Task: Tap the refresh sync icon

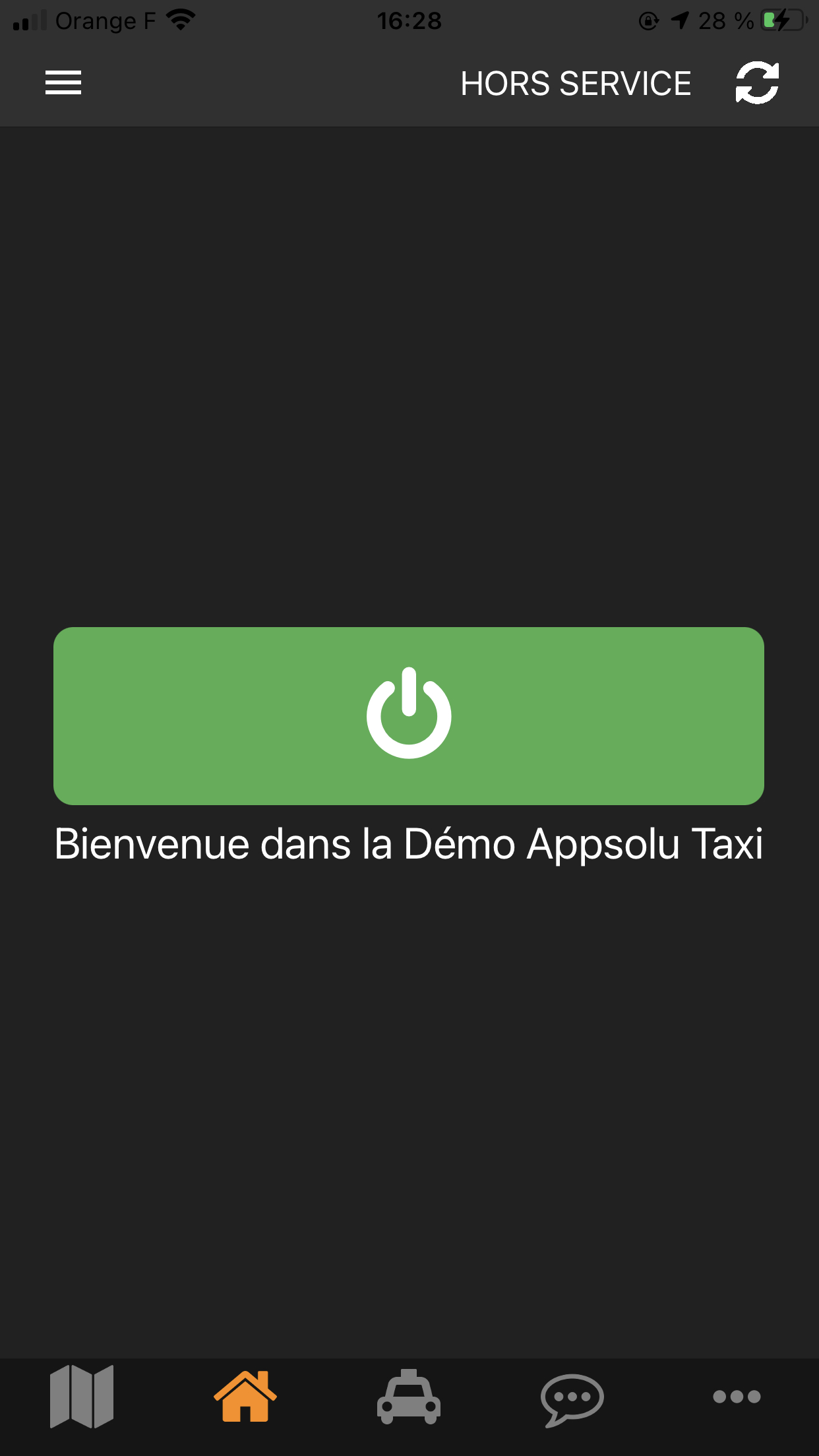Action: click(x=757, y=83)
